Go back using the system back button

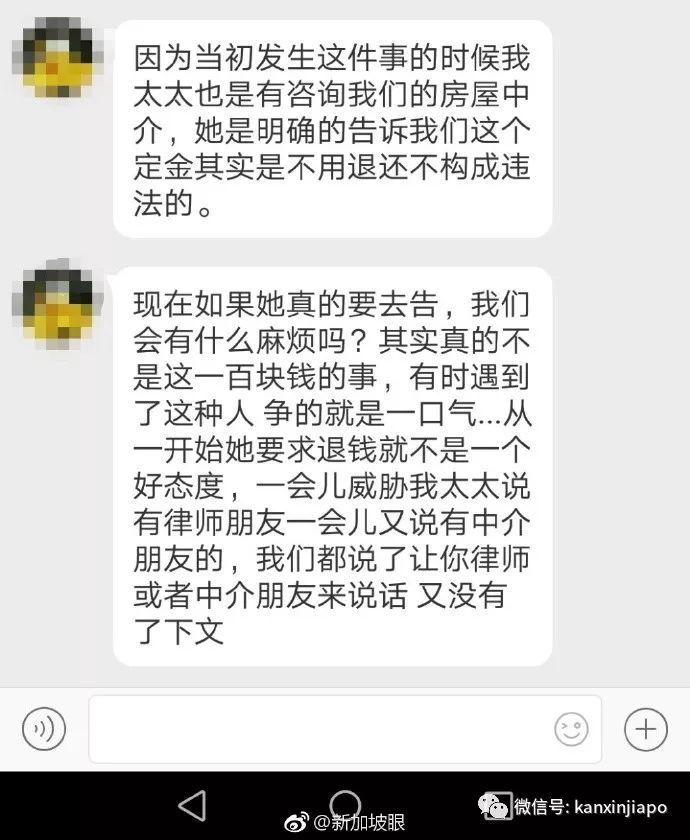[191, 805]
